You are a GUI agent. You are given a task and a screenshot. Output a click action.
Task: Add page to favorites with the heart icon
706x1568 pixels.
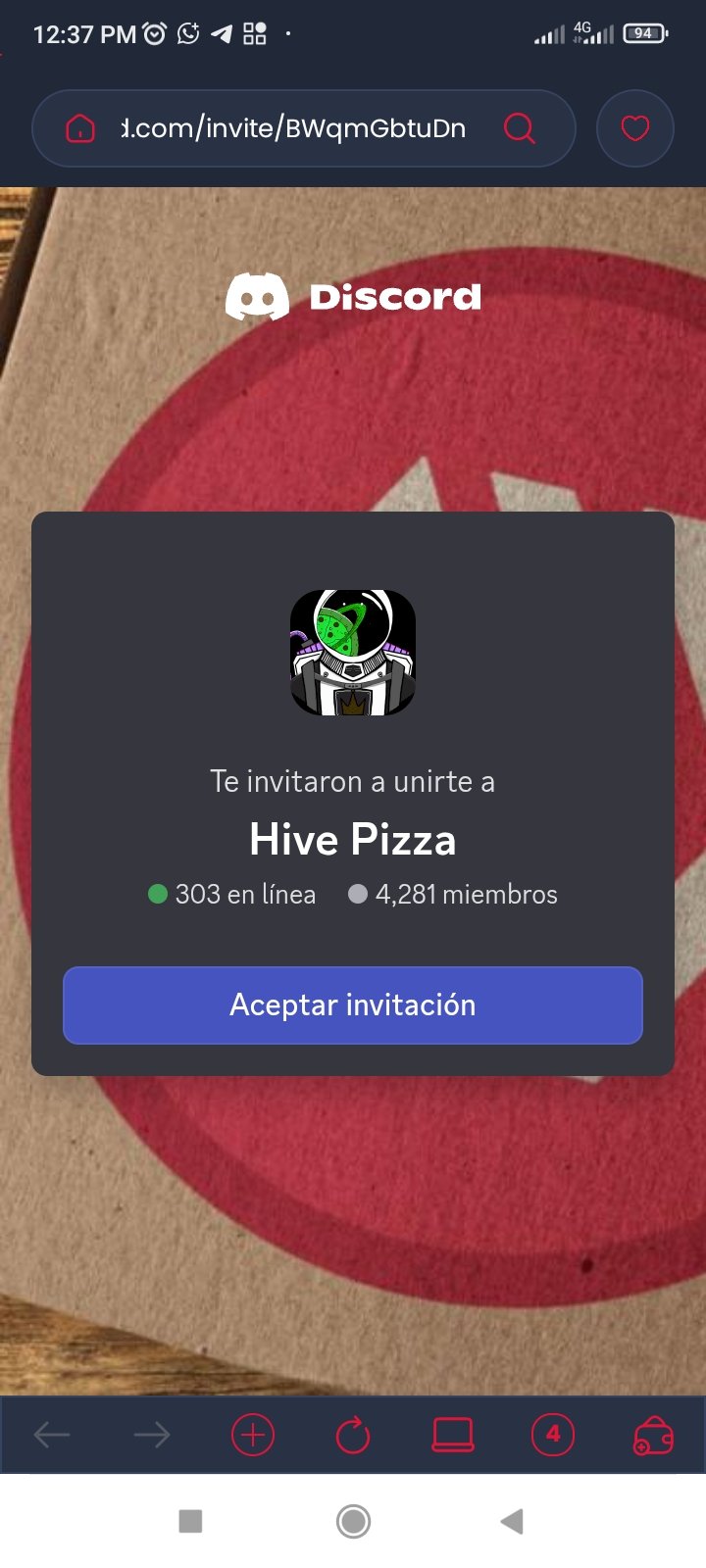coord(635,128)
